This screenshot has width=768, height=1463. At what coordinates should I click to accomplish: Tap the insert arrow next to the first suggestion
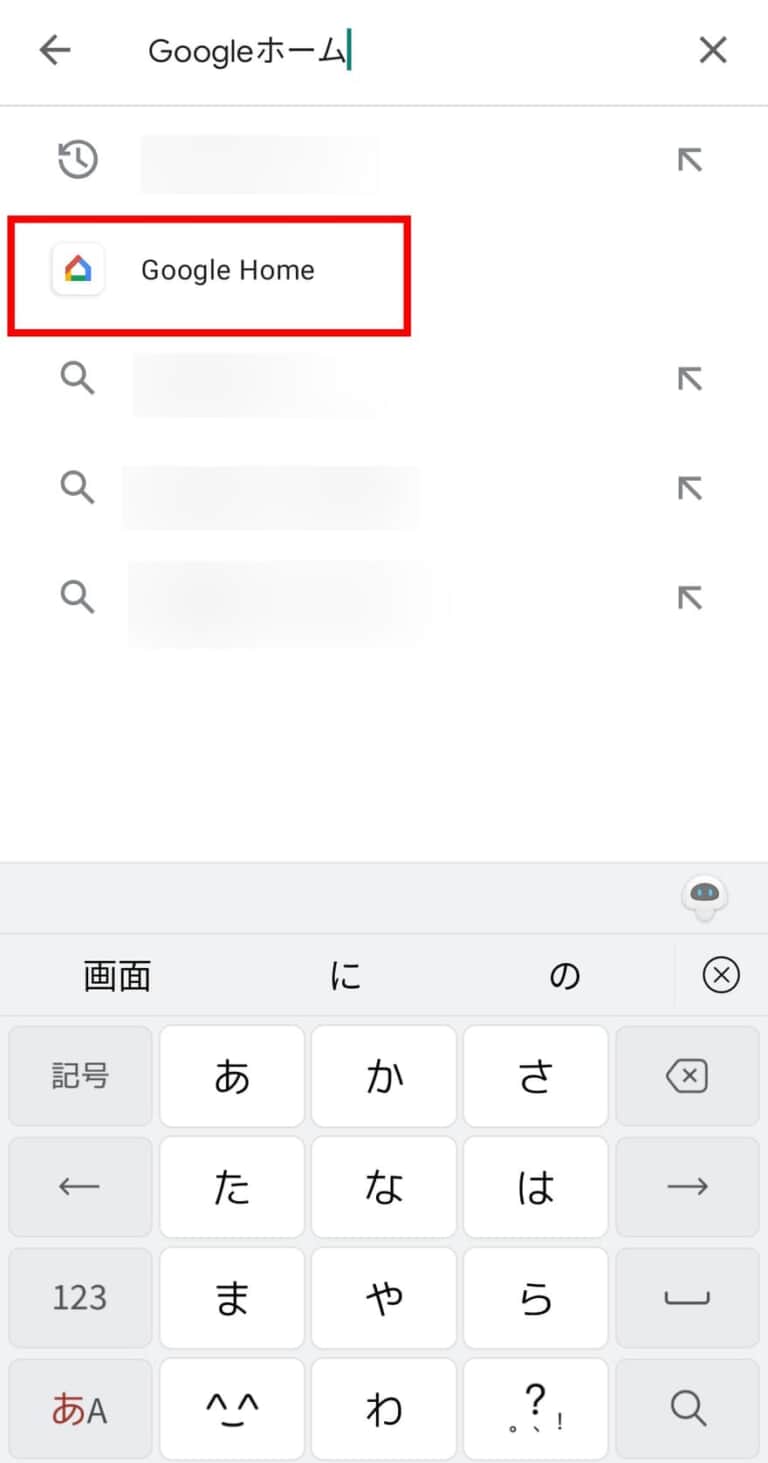click(x=688, y=158)
